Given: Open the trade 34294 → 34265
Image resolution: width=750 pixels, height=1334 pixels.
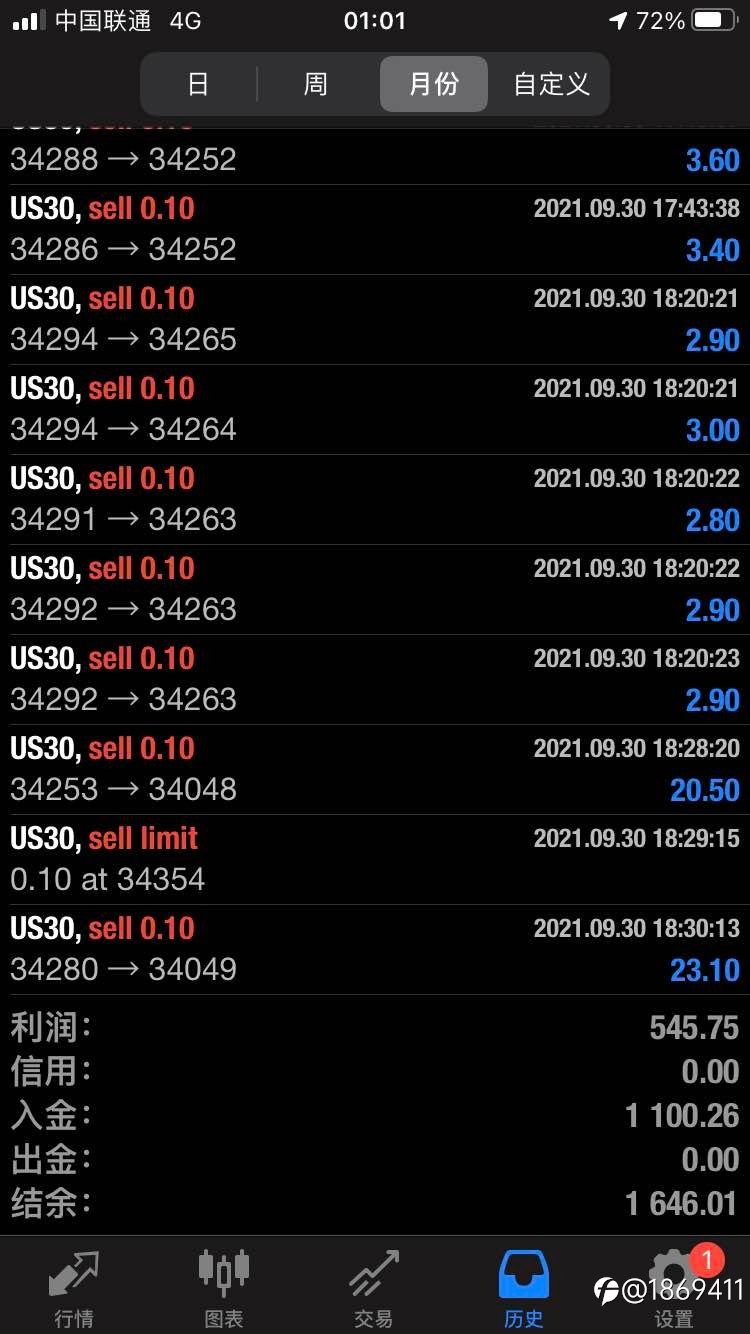Looking at the screenshot, I should pyautogui.click(x=375, y=320).
